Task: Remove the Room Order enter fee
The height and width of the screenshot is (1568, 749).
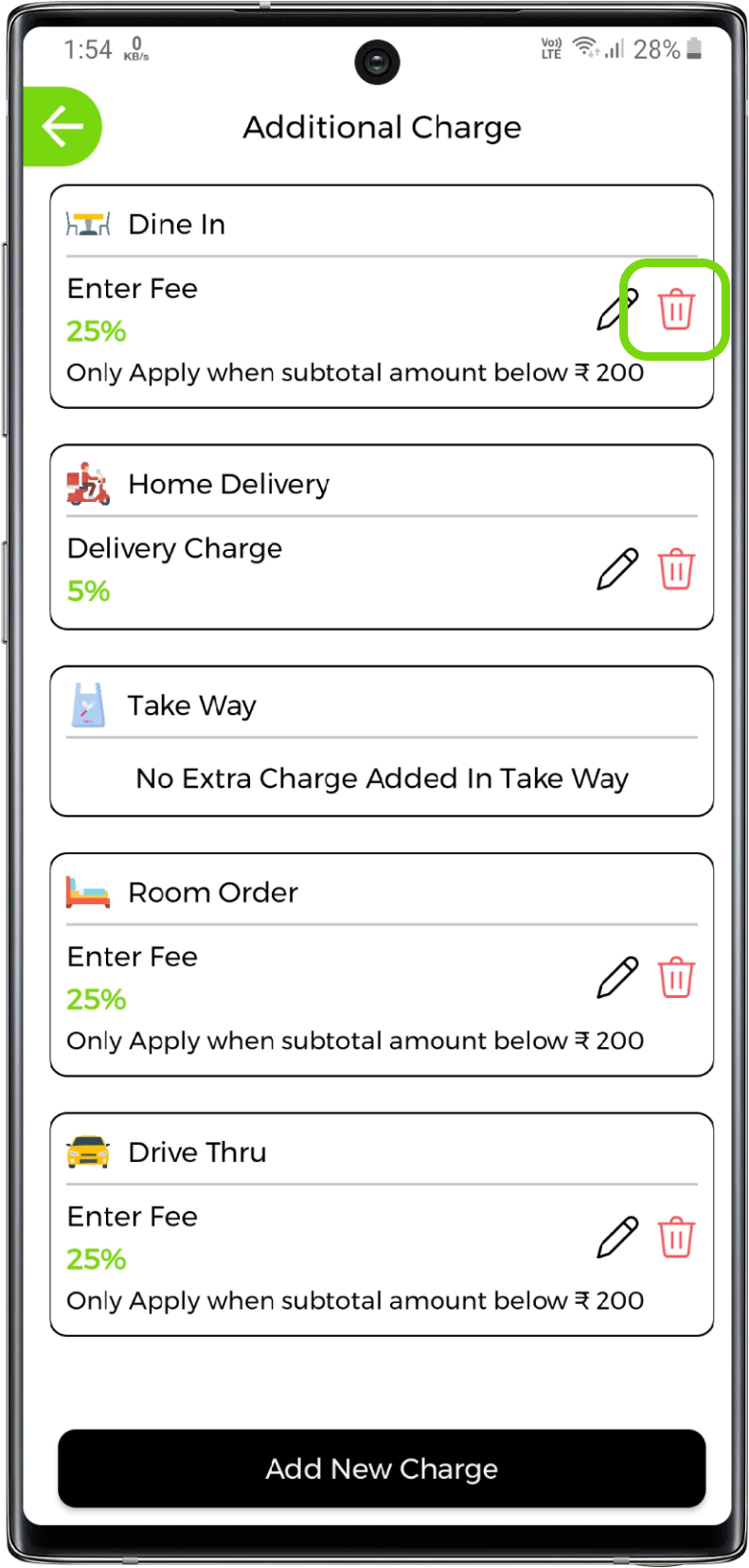Action: tap(676, 977)
